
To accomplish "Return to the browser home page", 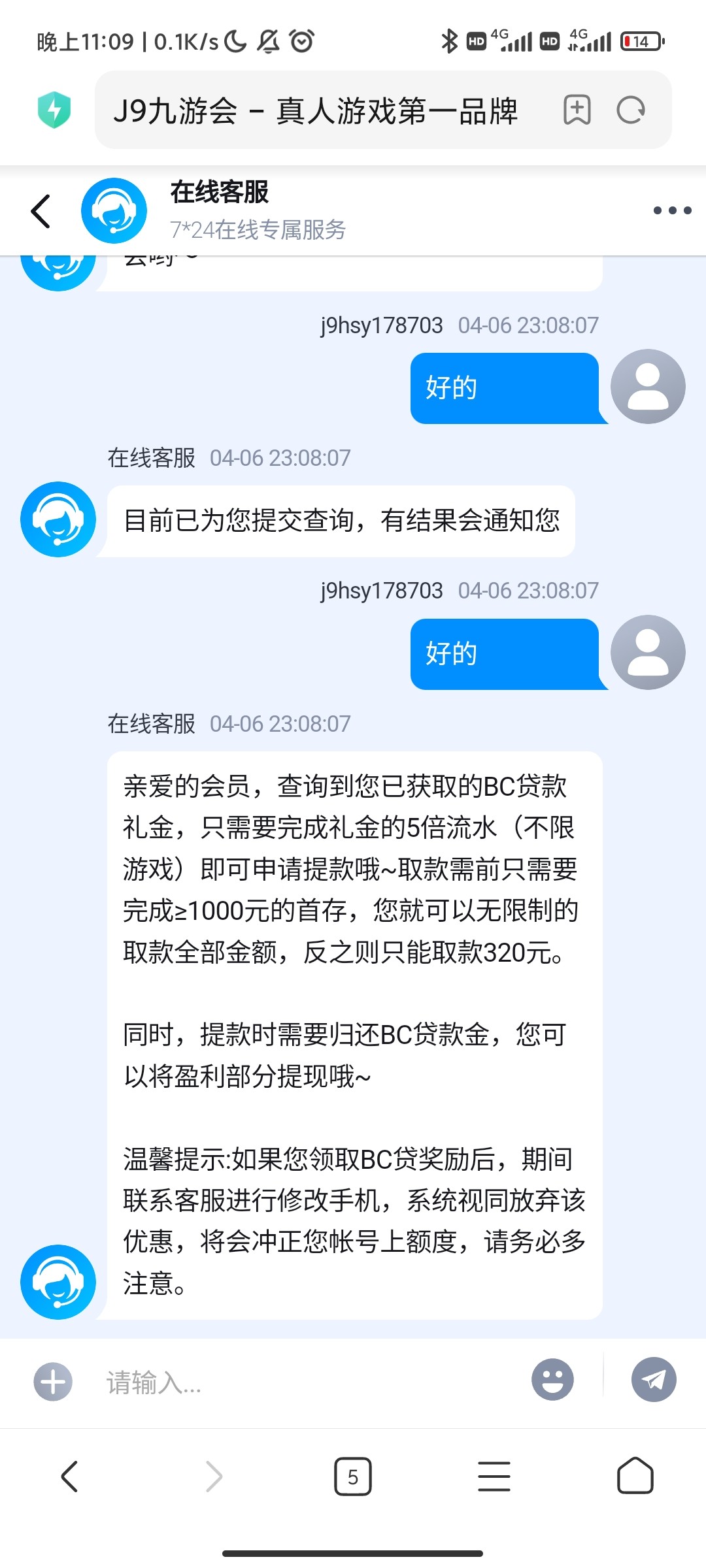I will (x=635, y=1476).
